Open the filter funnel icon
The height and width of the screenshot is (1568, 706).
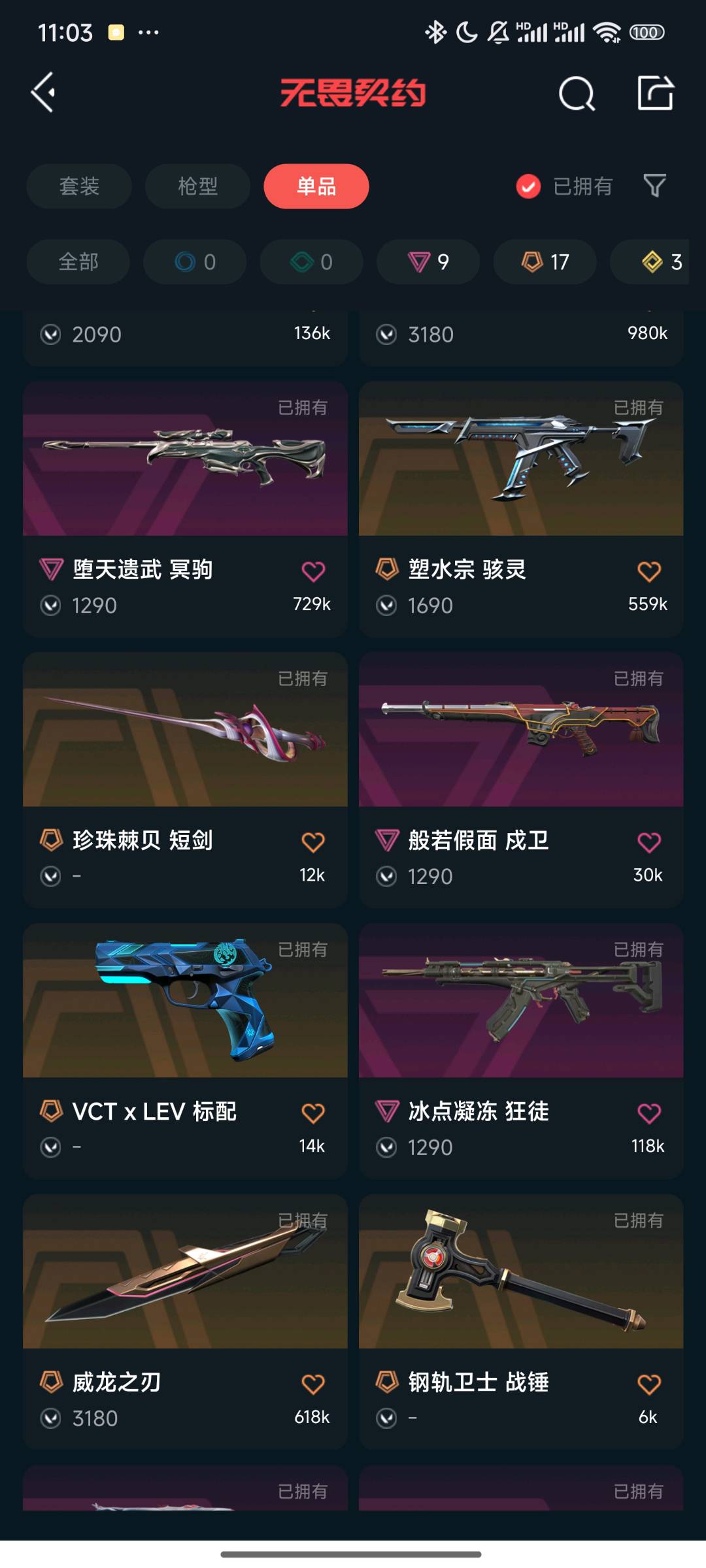point(654,186)
